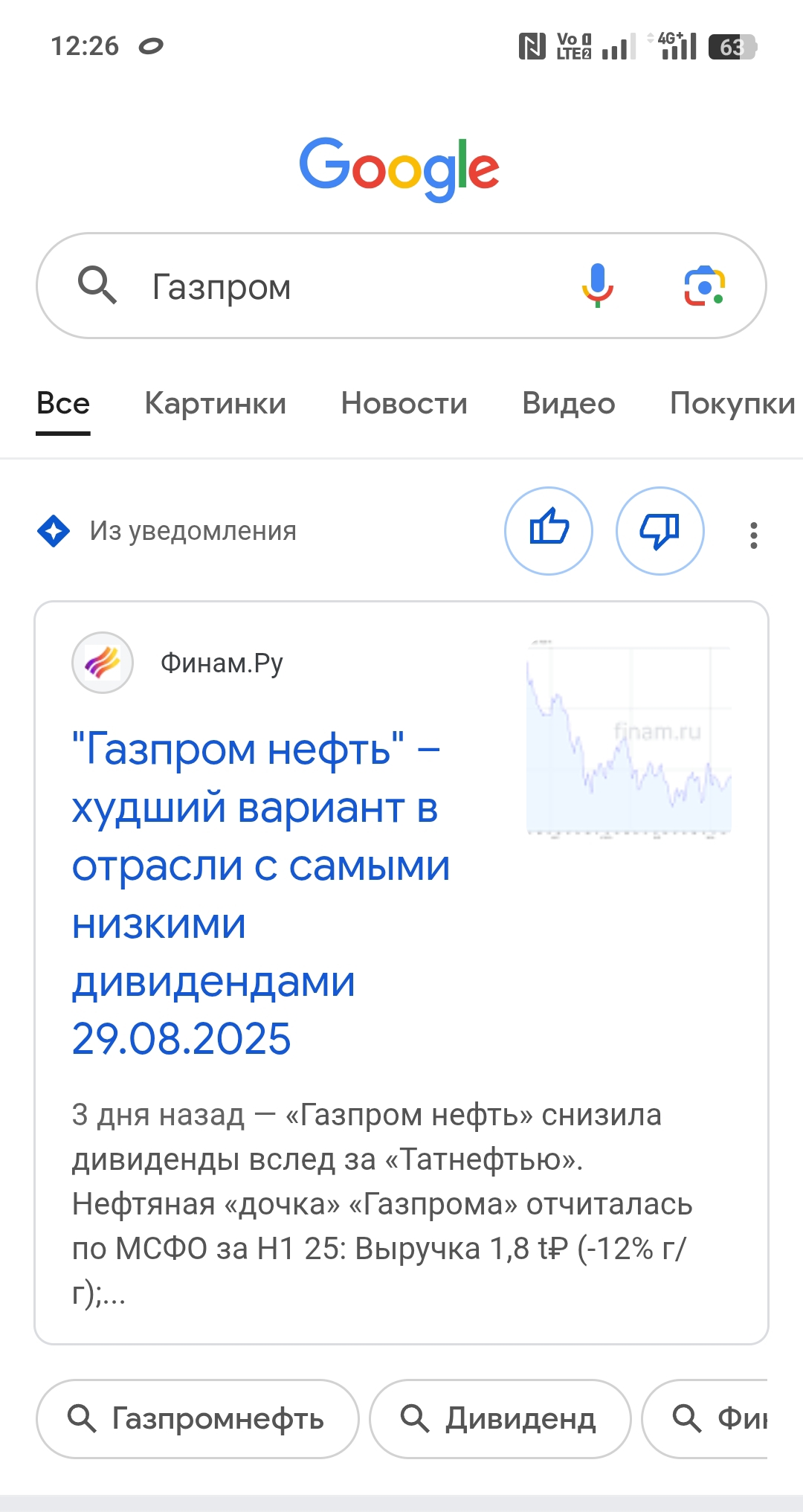The width and height of the screenshot is (803, 1512).
Task: Give thumbs down to the notification result
Action: pos(660,531)
